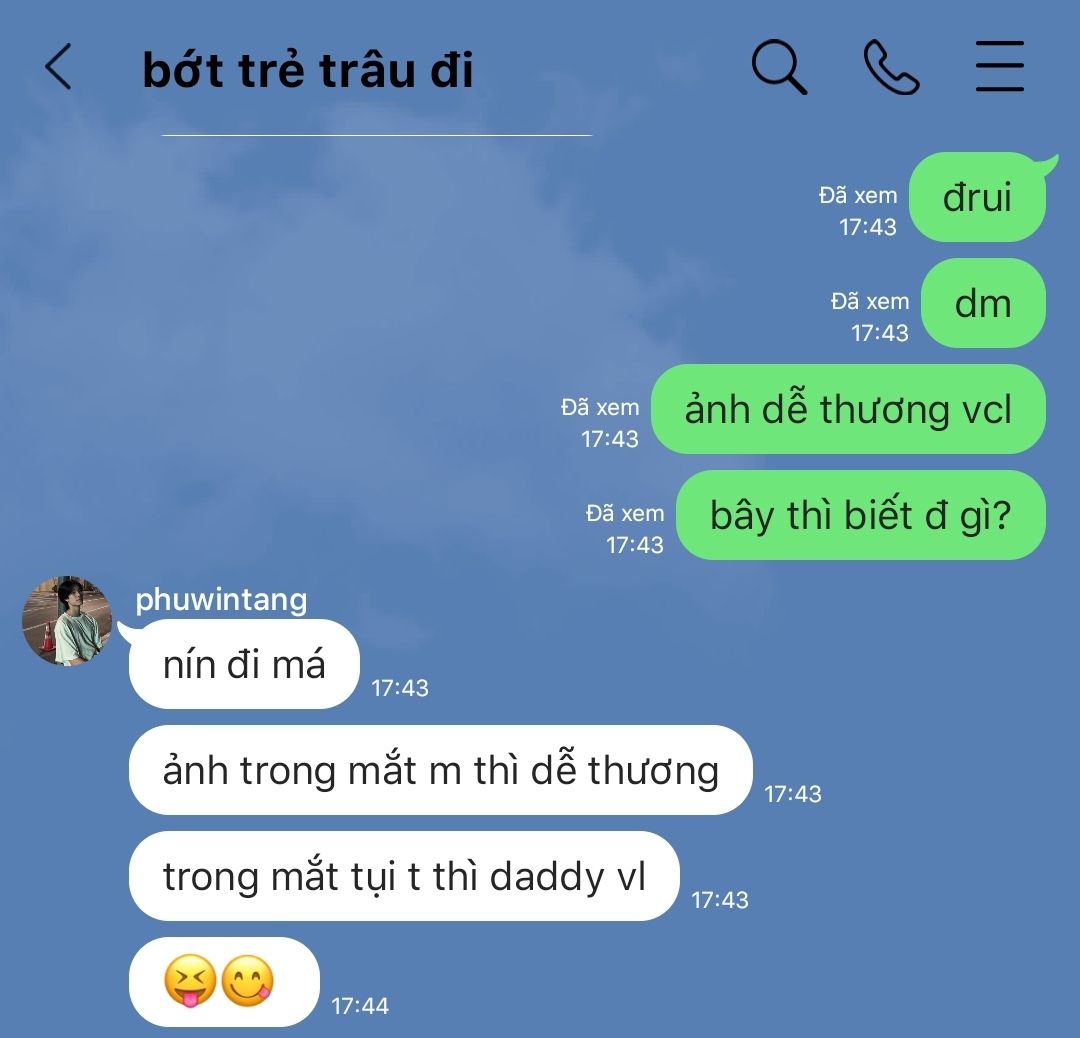
Task: Go back from the chat
Action: click(59, 68)
